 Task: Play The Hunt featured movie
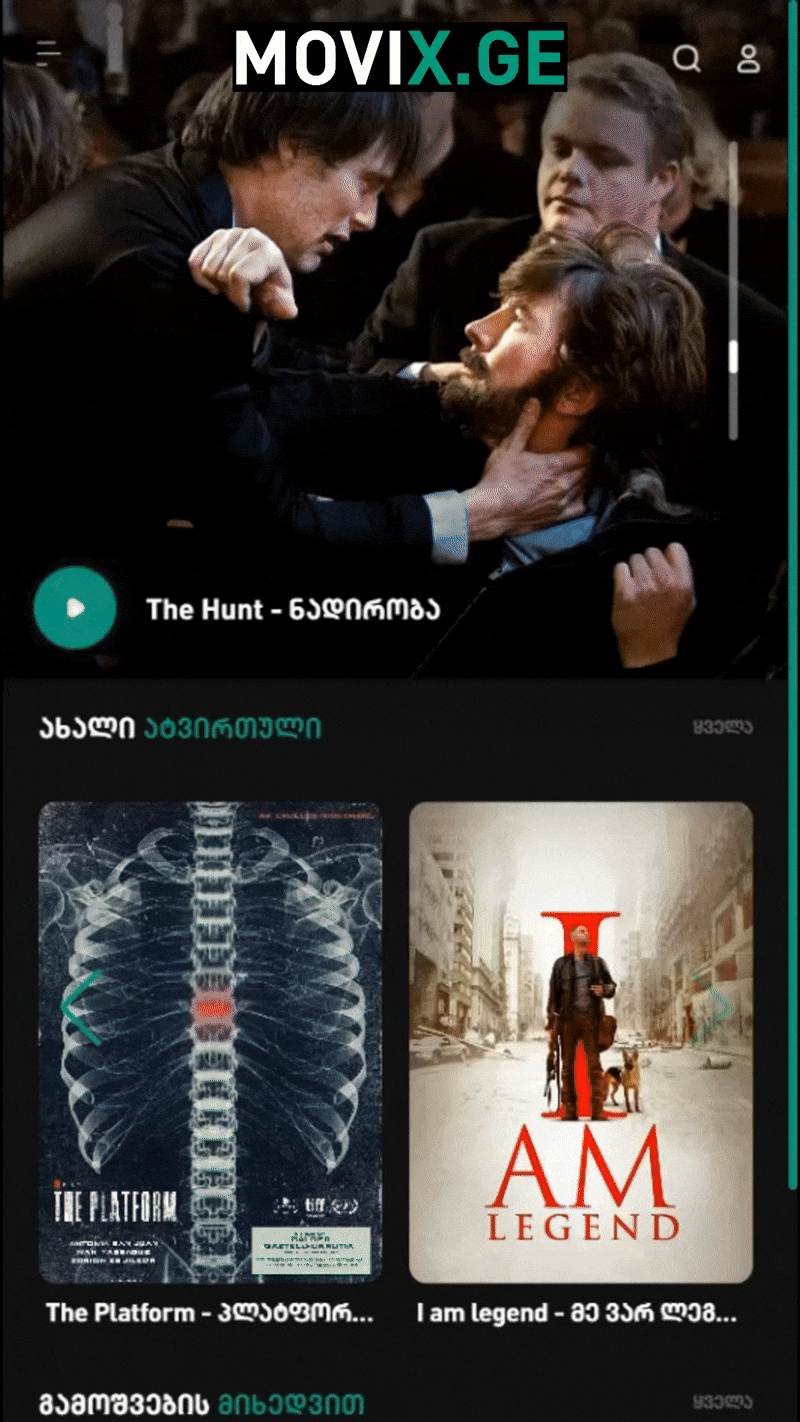75,608
